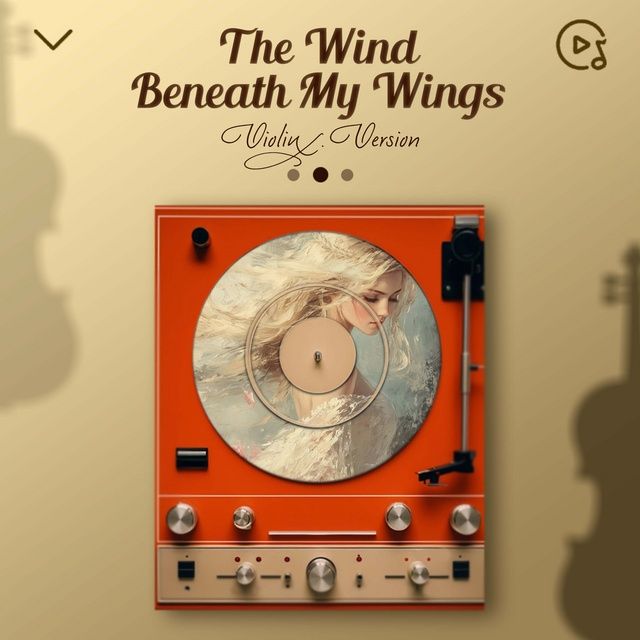640x640 pixels.
Task: Open the music video play icon
Action: 581,45
